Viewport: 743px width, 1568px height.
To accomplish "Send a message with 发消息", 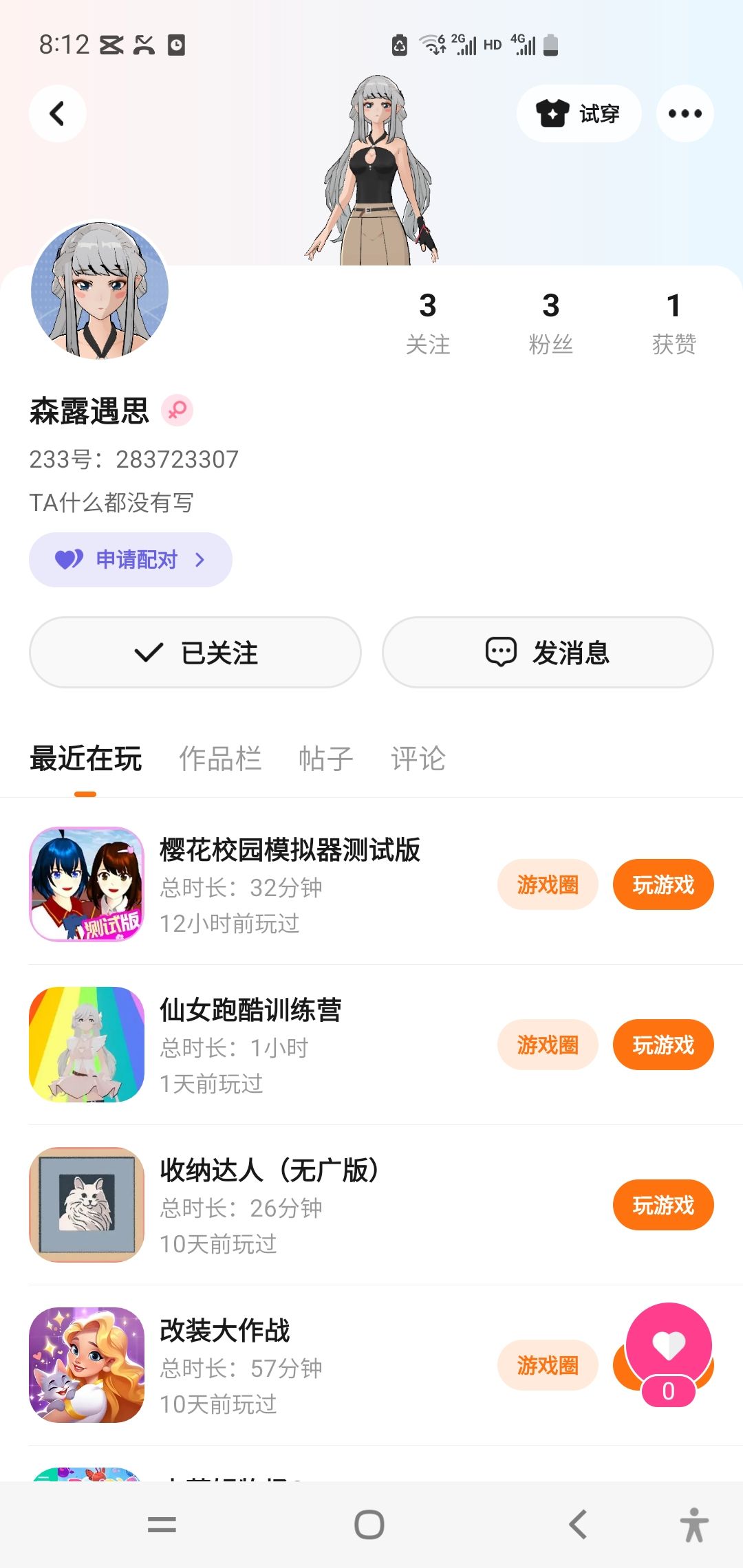I will (548, 652).
